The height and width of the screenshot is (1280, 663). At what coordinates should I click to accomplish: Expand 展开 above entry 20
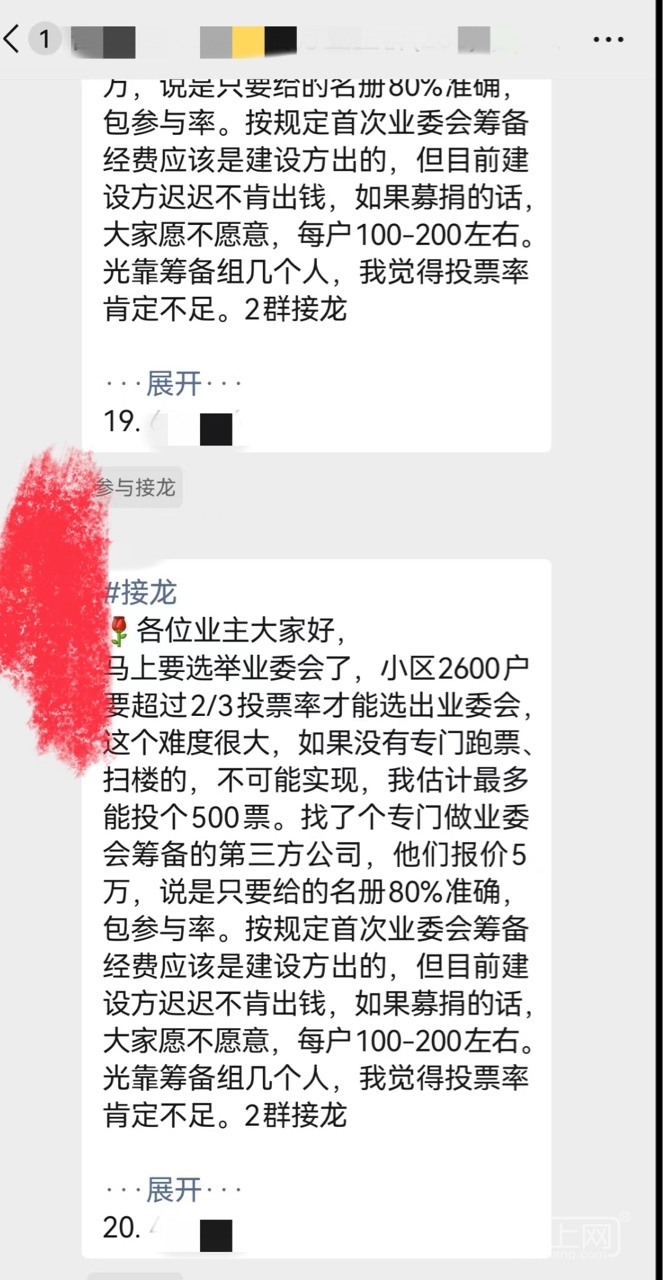tap(174, 1190)
